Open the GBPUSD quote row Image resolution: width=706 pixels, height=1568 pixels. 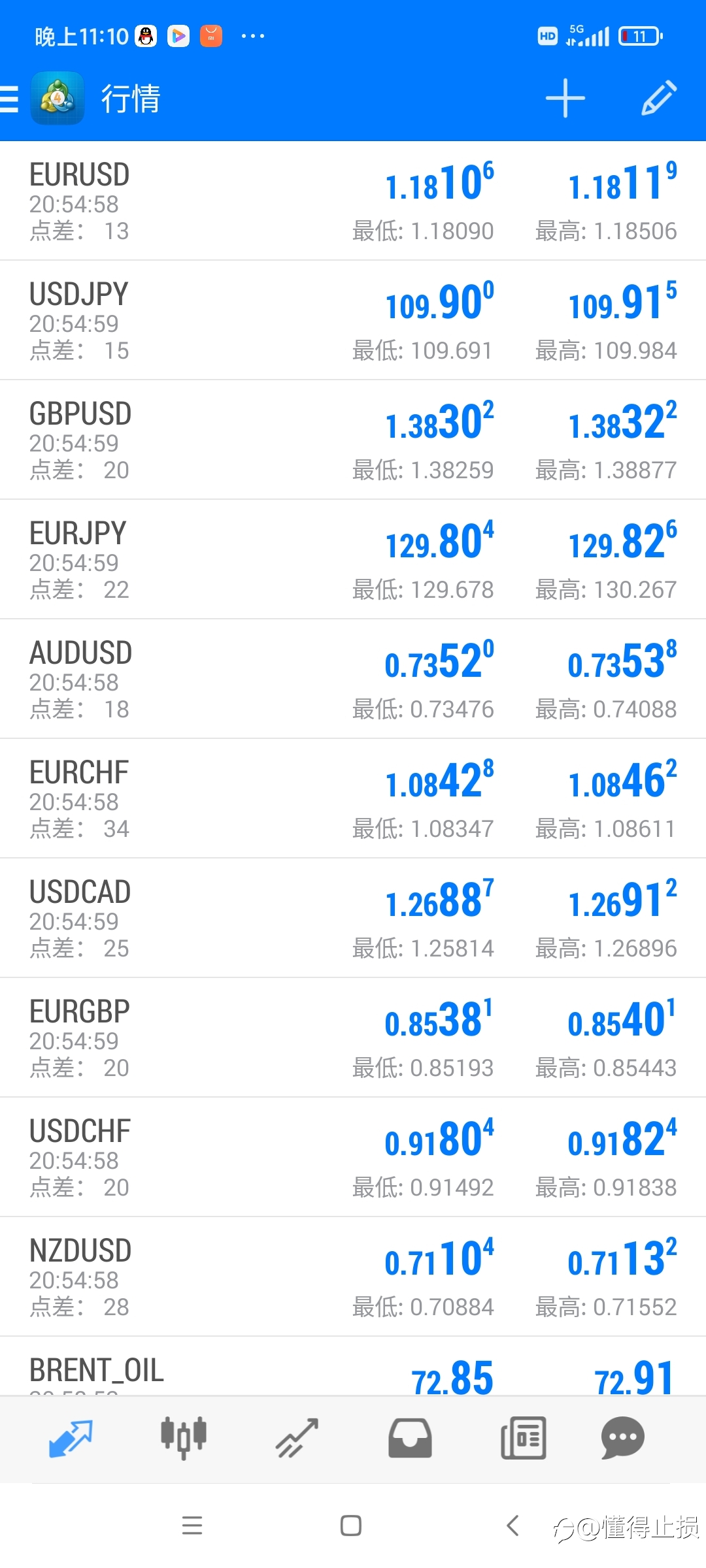click(353, 440)
